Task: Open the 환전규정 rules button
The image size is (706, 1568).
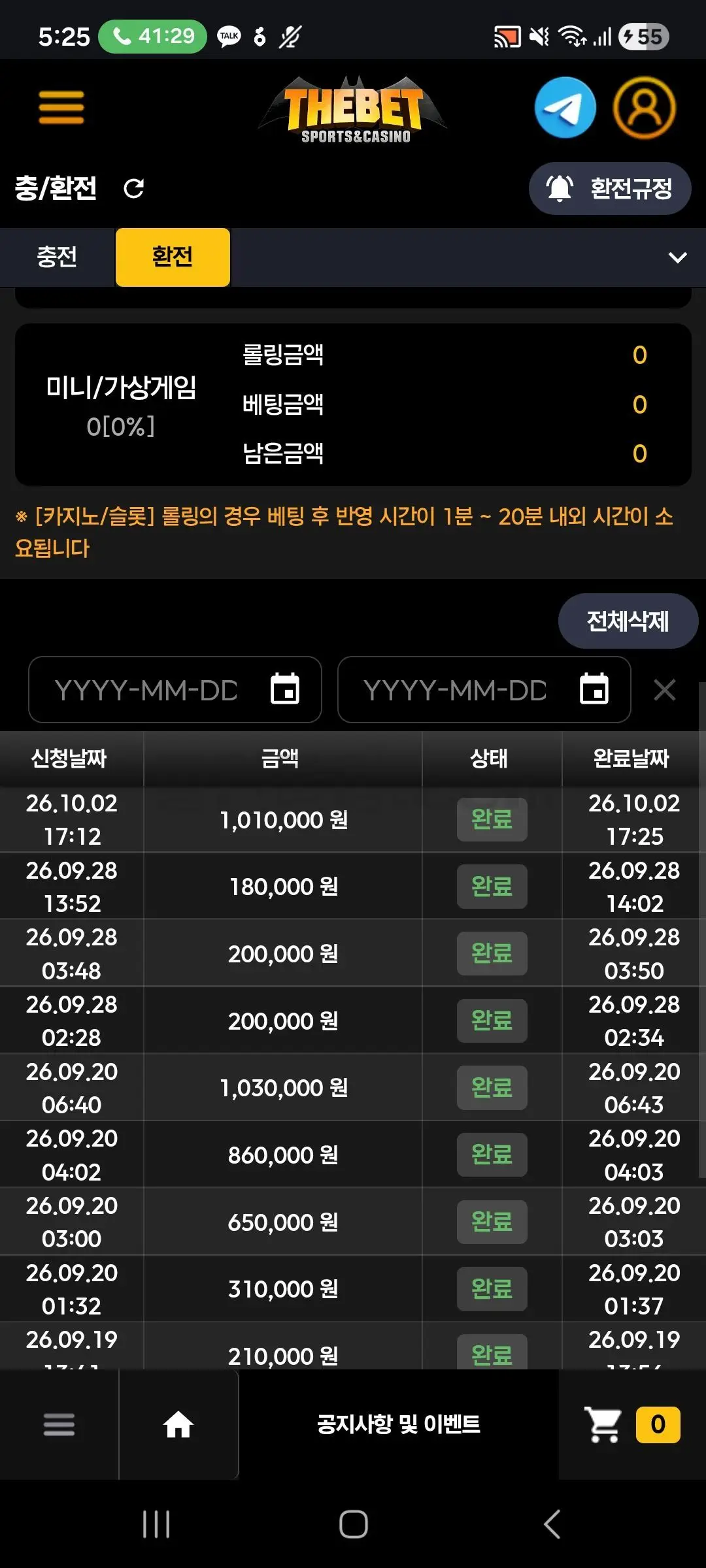Action: pos(609,189)
